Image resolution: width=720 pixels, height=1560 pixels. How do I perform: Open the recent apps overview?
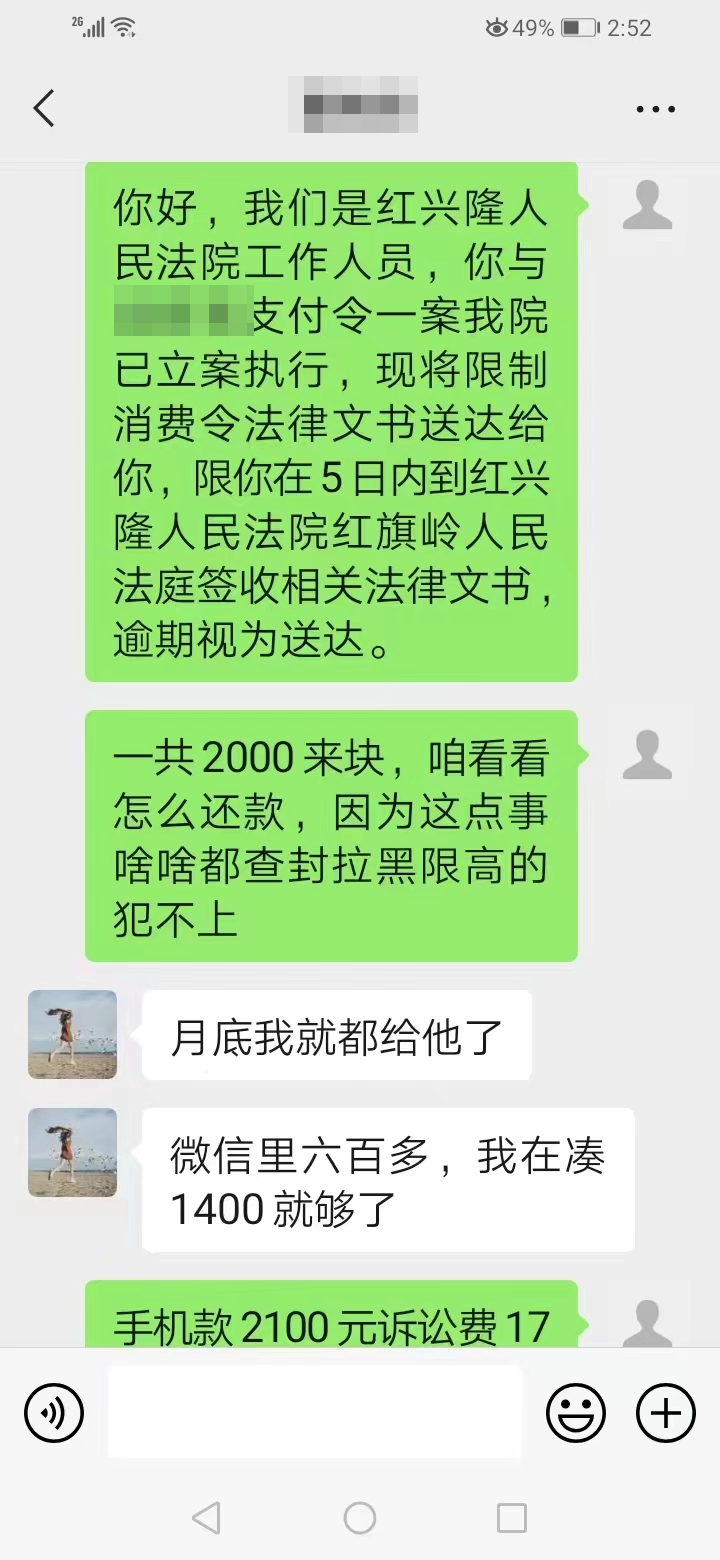pyautogui.click(x=512, y=1518)
